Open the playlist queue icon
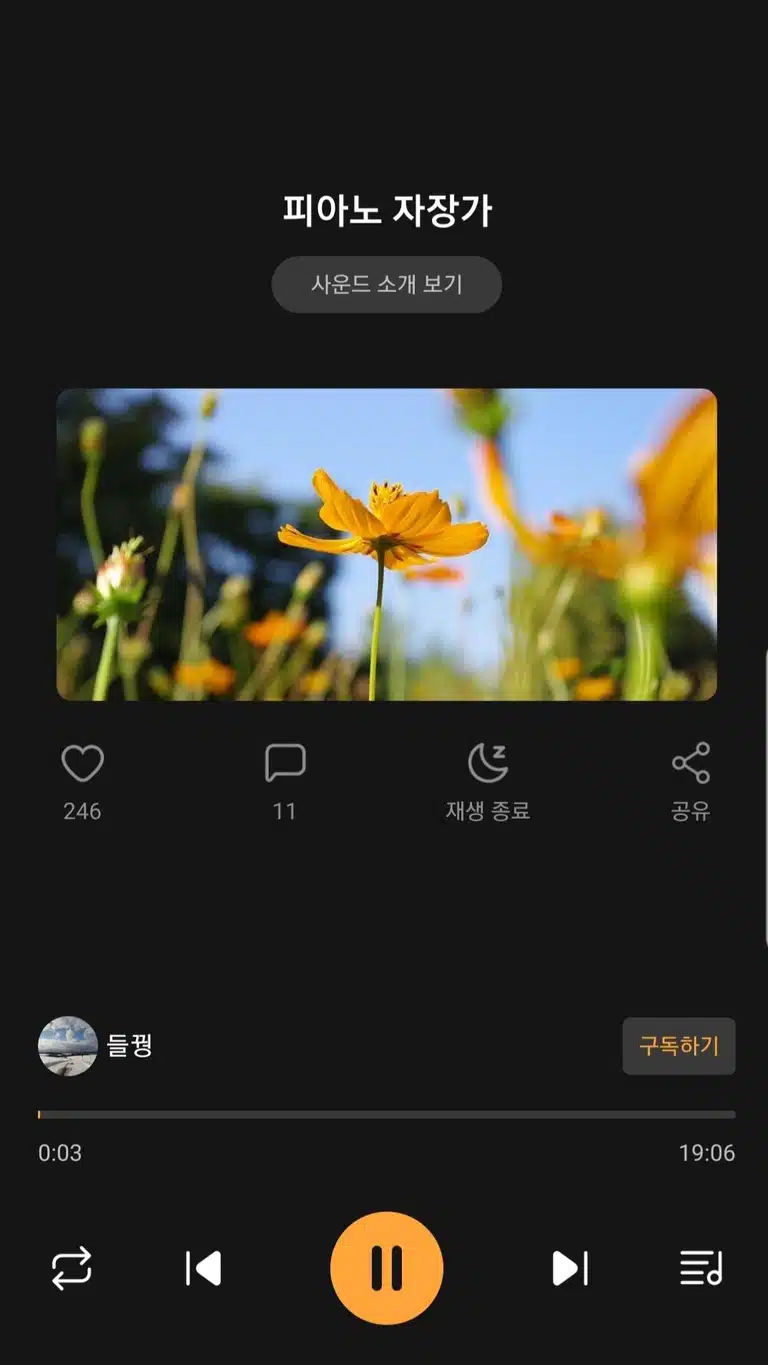This screenshot has height=1365, width=768. click(x=701, y=1268)
